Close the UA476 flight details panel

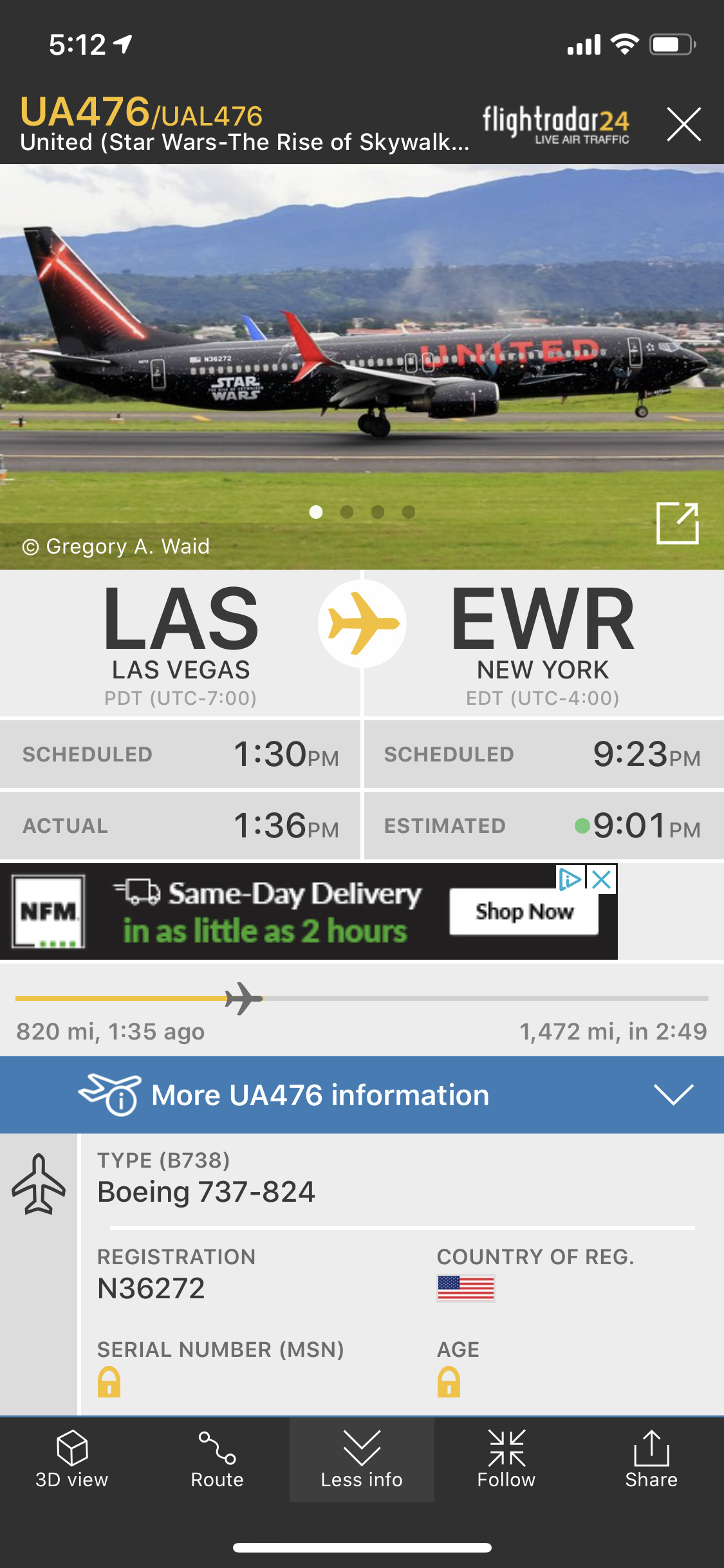[683, 124]
